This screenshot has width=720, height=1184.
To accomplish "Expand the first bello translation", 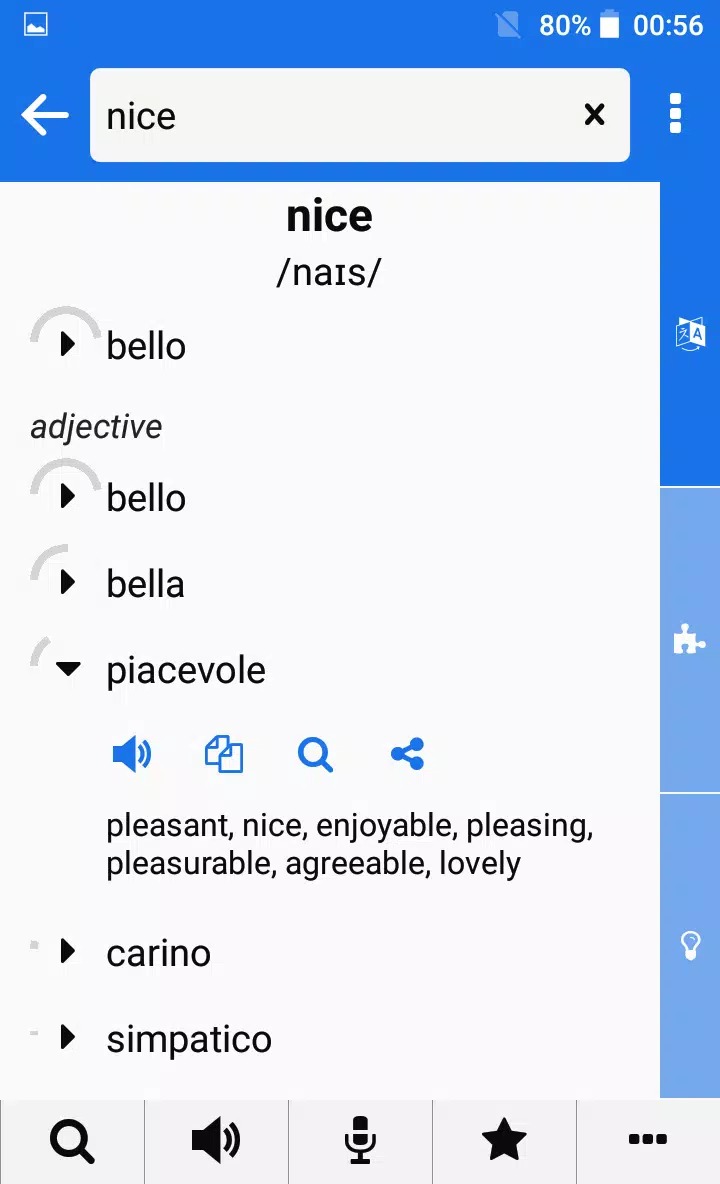I will (x=68, y=346).
